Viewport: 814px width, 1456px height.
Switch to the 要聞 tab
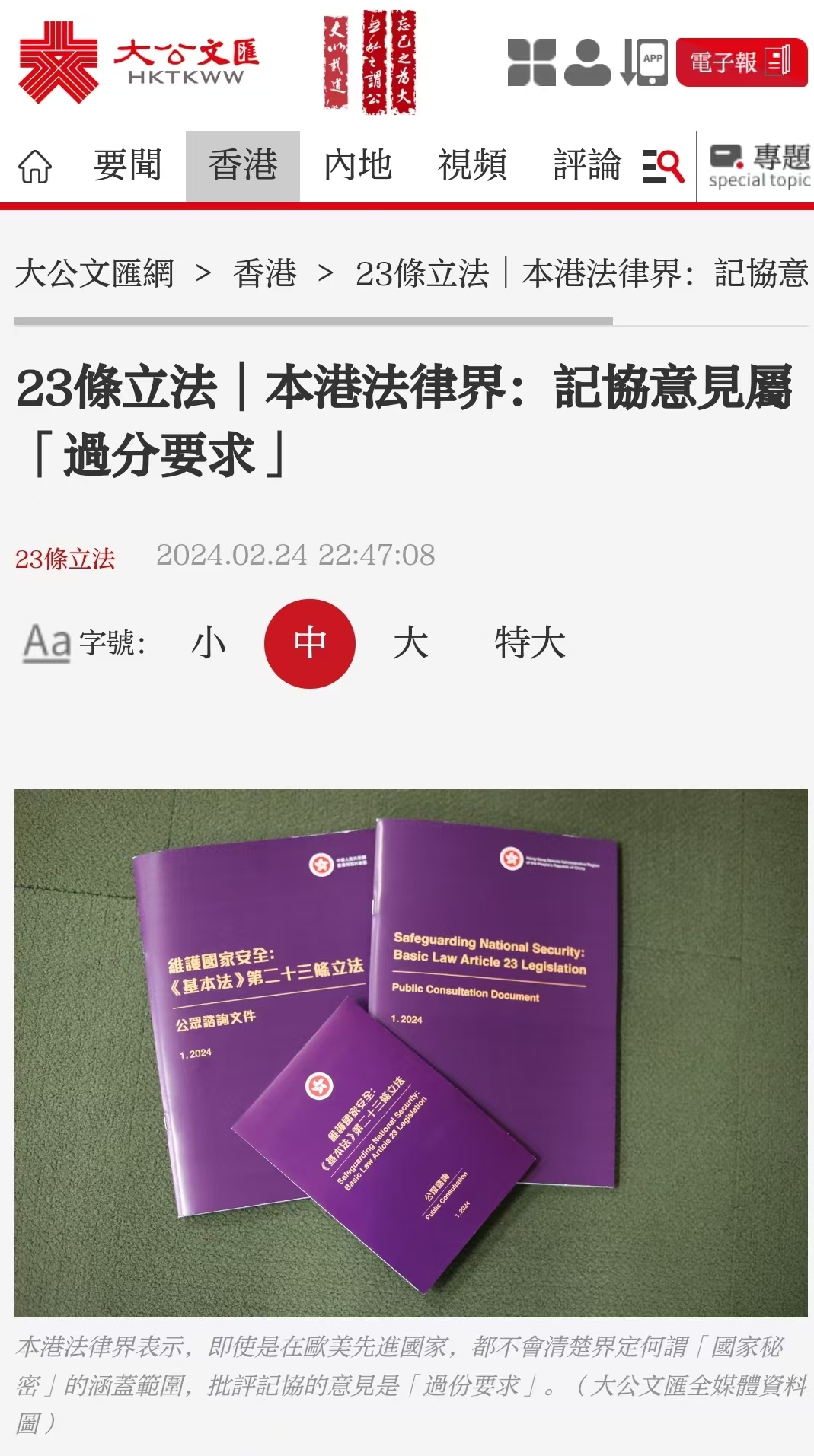pyautogui.click(x=127, y=165)
